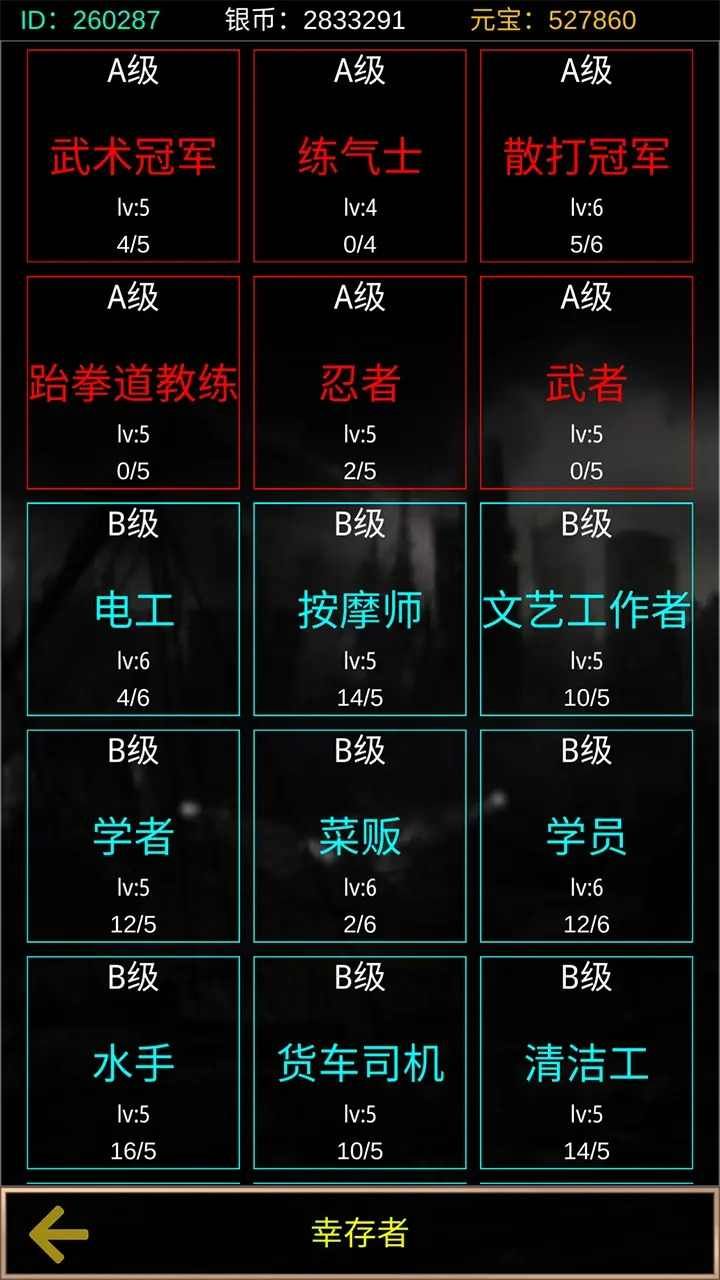Tap the yellow back arrow

click(59, 1233)
